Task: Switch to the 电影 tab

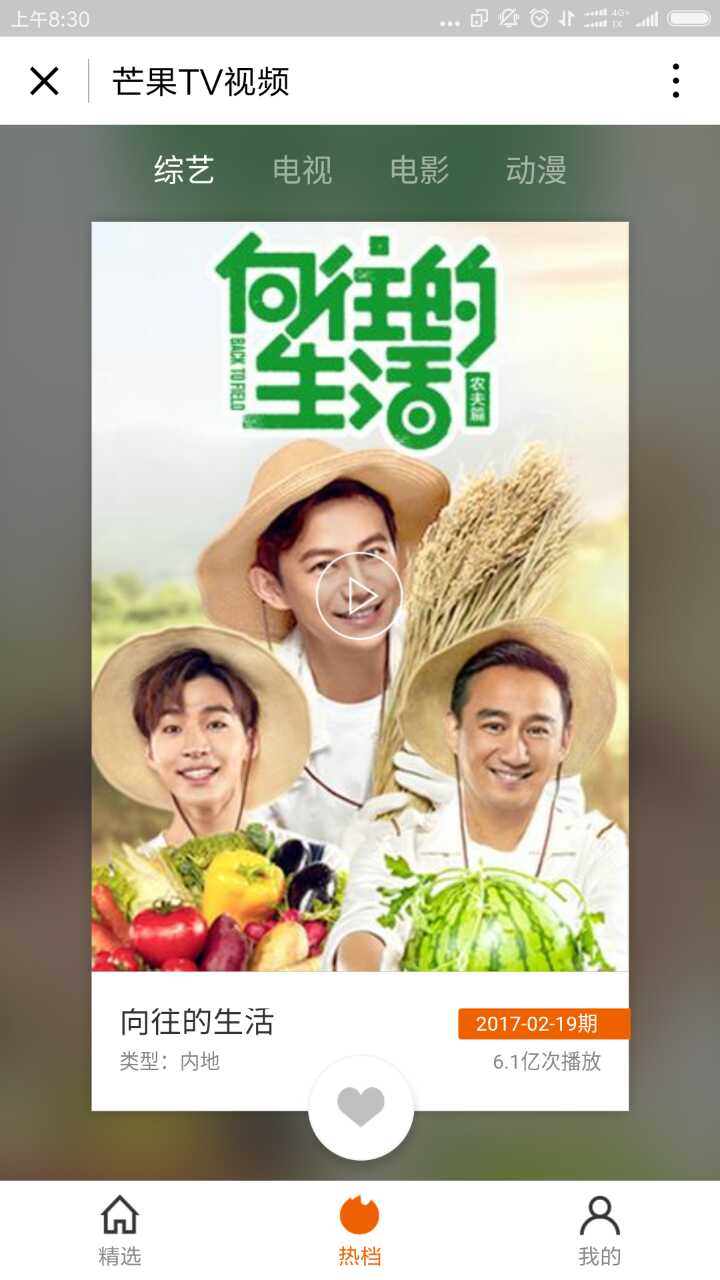Action: pyautogui.click(x=419, y=170)
